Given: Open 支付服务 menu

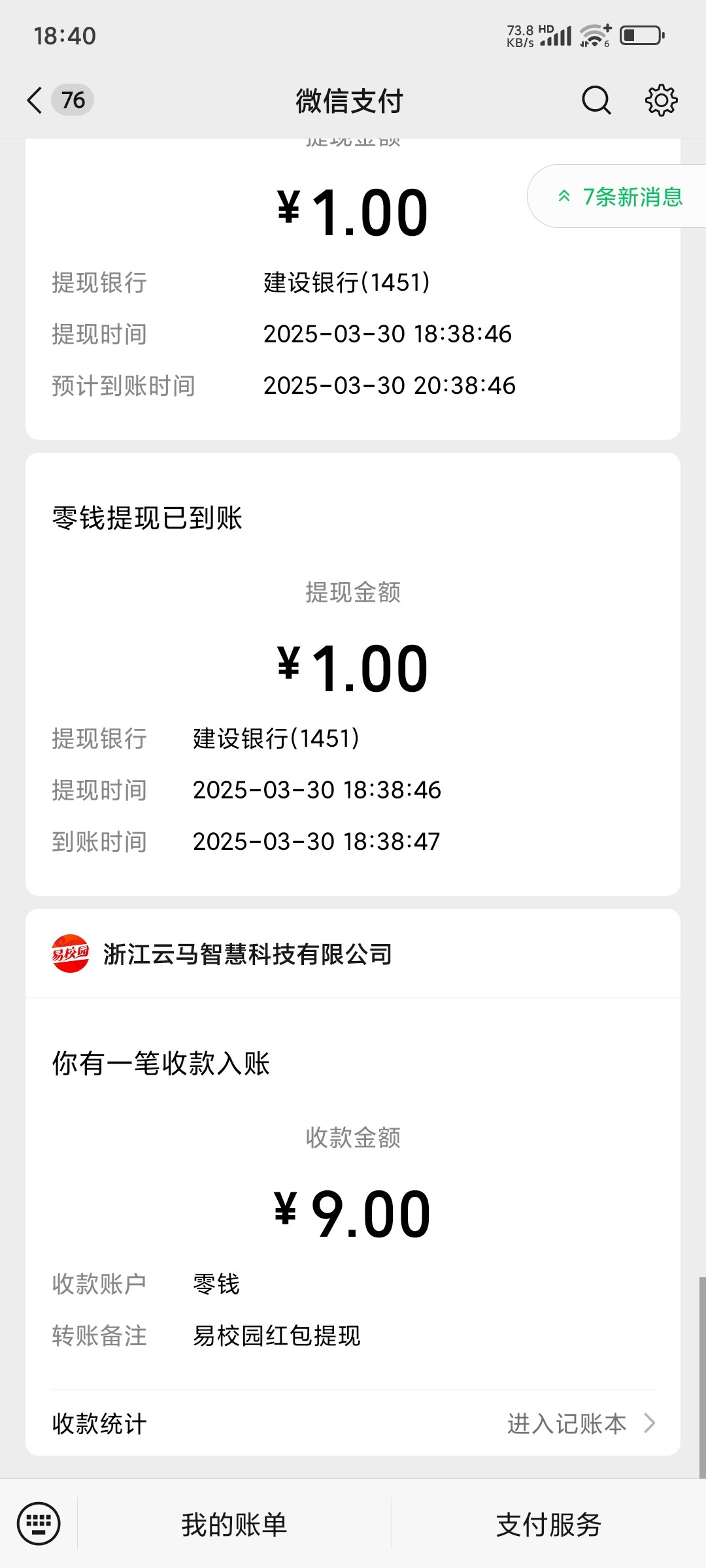Looking at the screenshot, I should pyautogui.click(x=548, y=1524).
